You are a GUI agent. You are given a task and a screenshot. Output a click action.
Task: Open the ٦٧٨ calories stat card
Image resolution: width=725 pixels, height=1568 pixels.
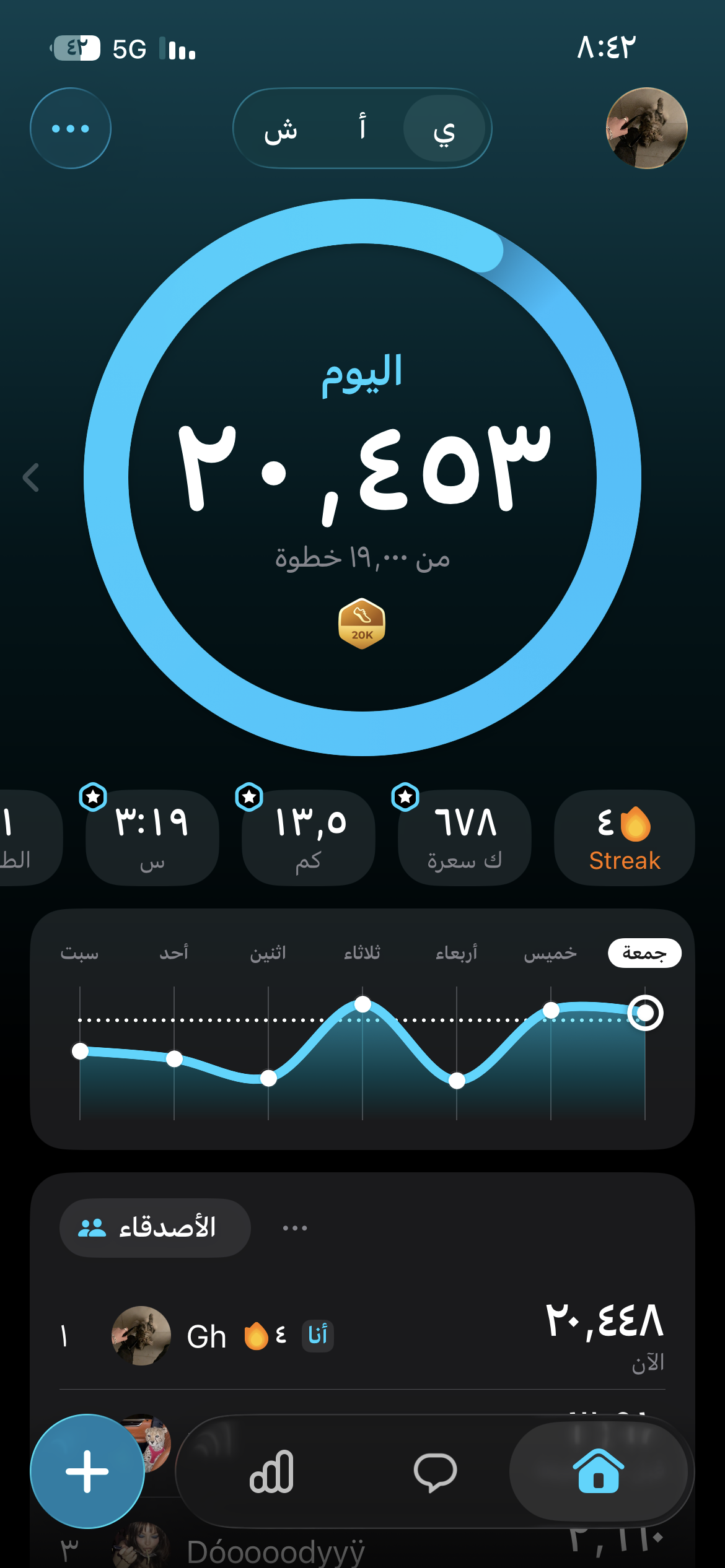464,837
